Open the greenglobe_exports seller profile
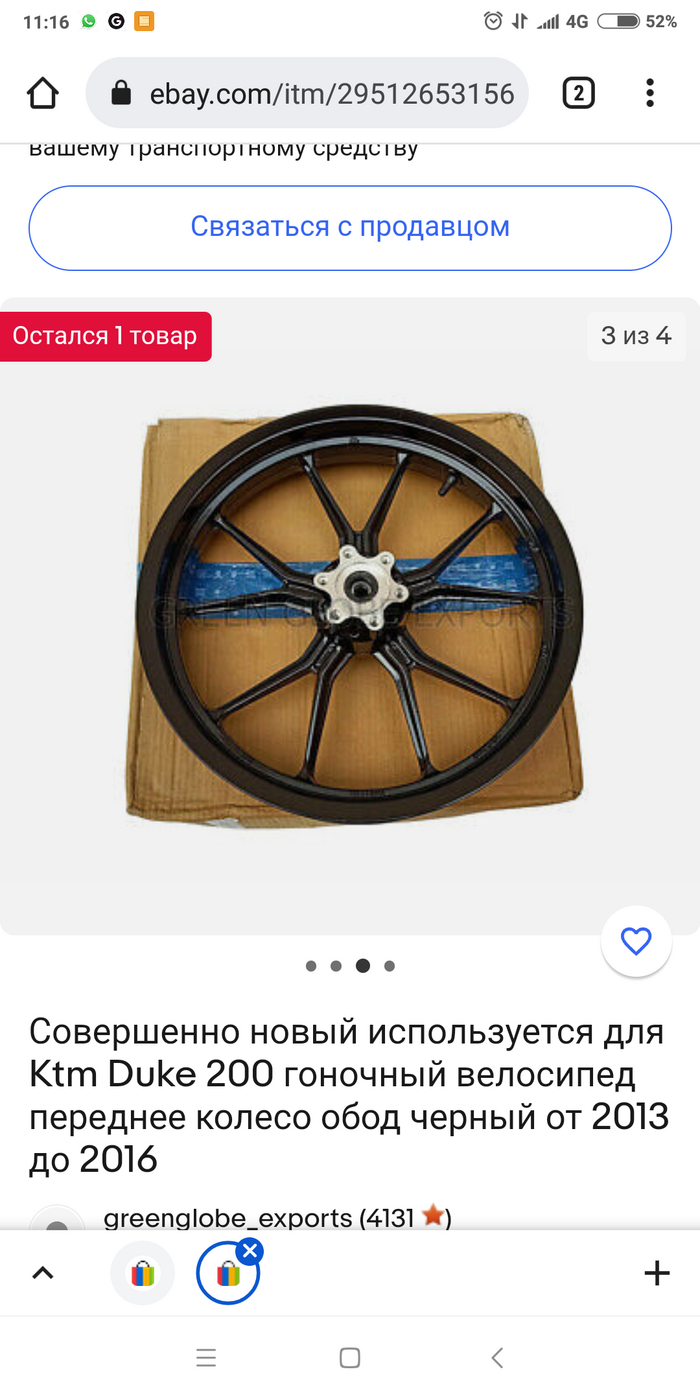The width and height of the screenshot is (700, 1400). click(229, 1218)
